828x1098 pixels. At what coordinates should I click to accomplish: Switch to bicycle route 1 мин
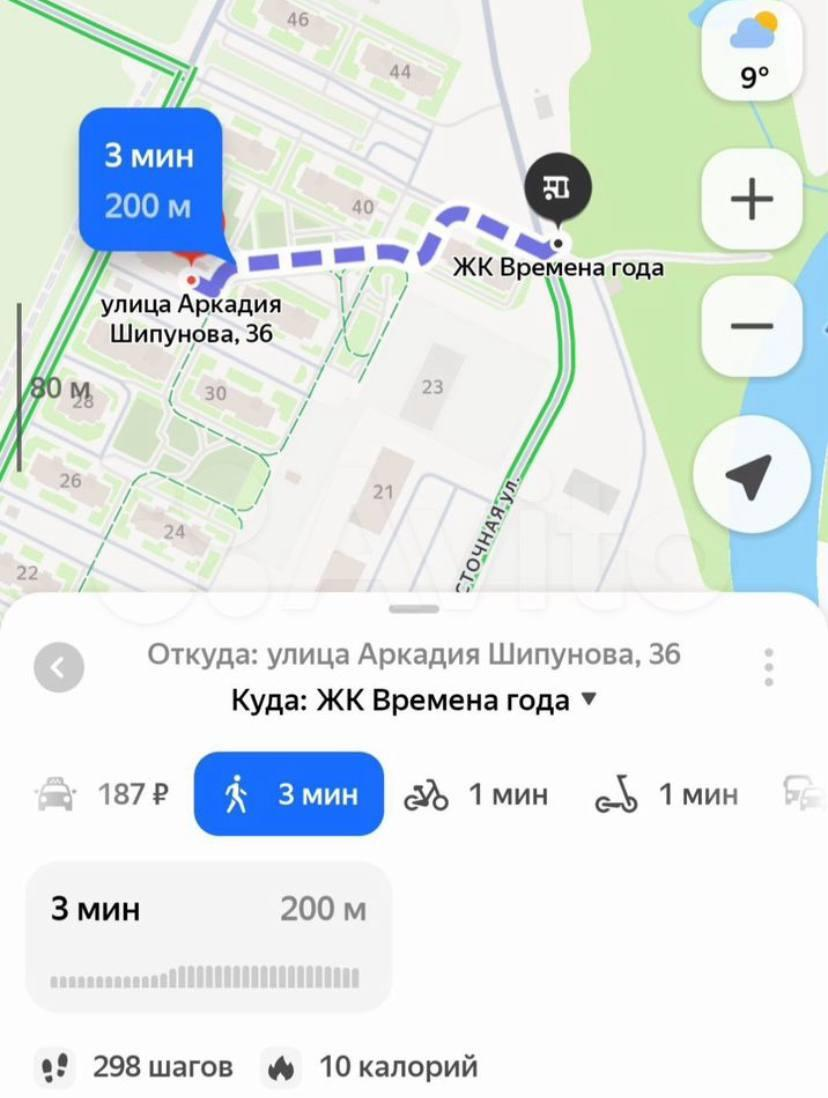click(x=476, y=795)
